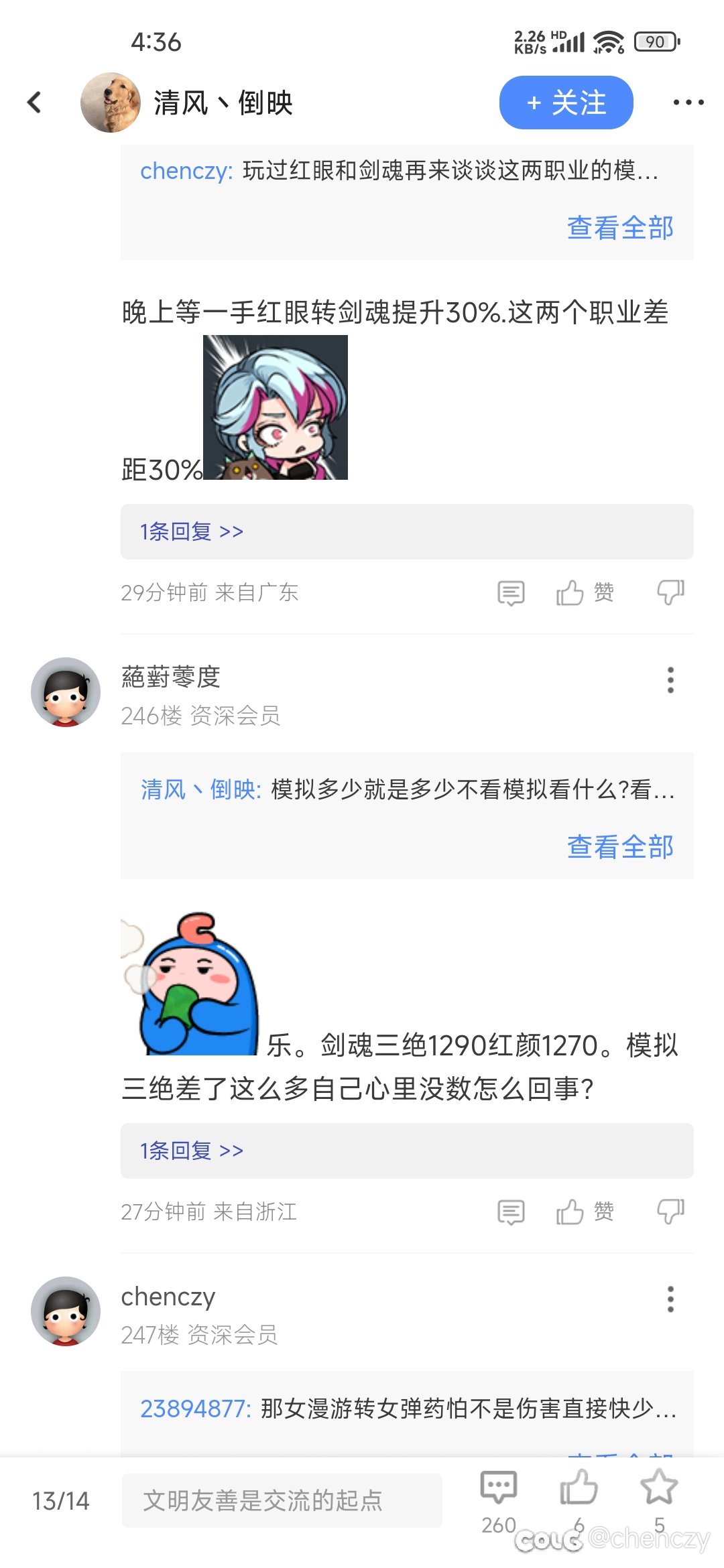
Task: Open options menu for 246楼 comment
Action: [670, 679]
